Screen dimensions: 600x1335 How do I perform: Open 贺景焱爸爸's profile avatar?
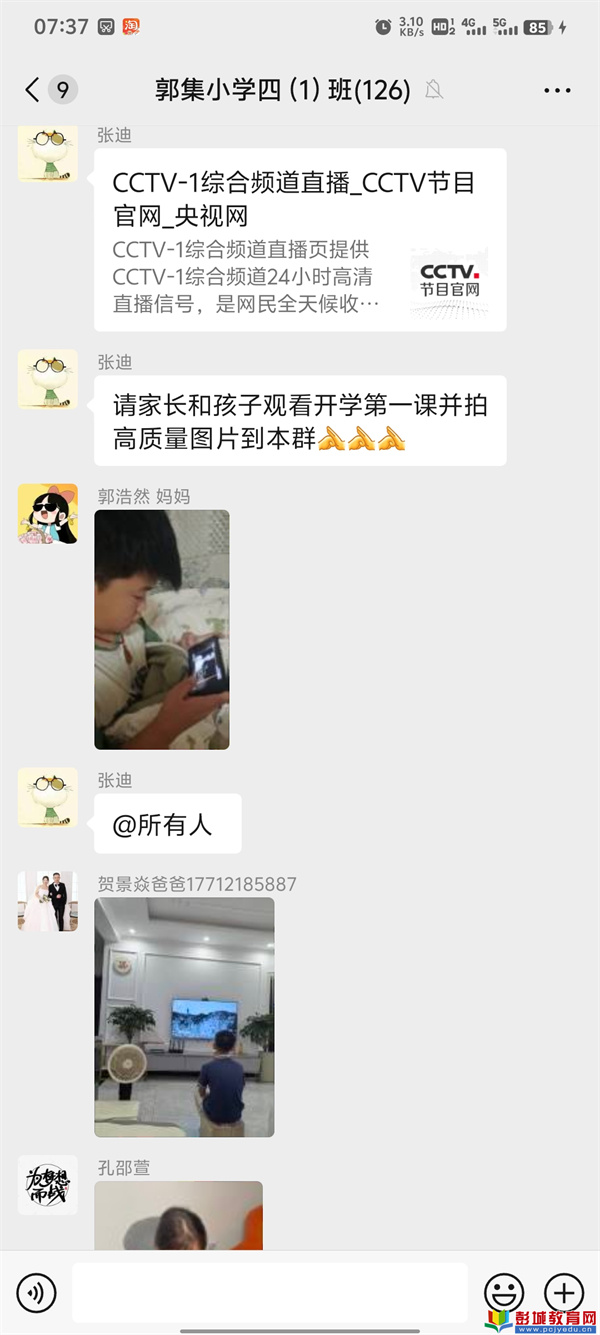coord(48,901)
